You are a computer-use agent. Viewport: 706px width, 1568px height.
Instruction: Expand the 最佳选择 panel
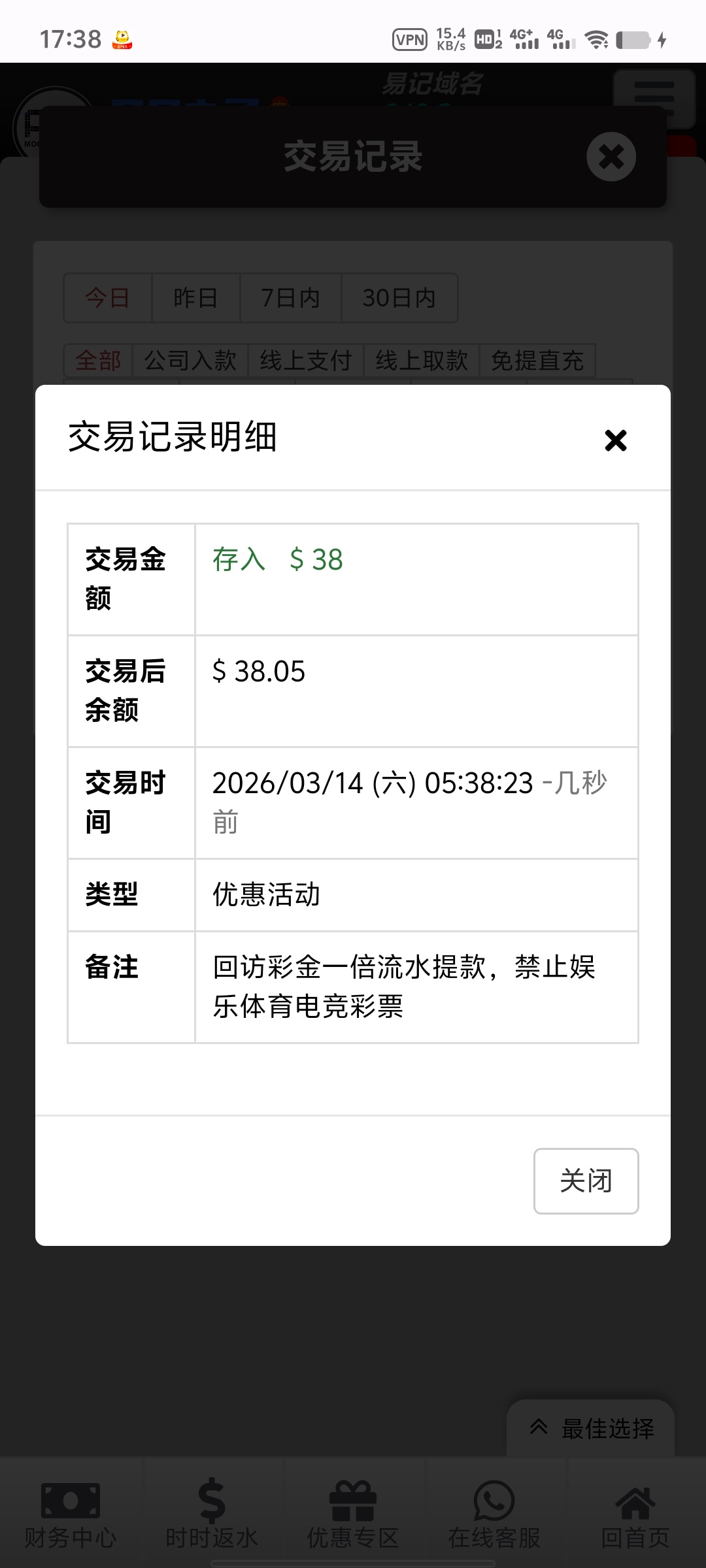point(591,1429)
